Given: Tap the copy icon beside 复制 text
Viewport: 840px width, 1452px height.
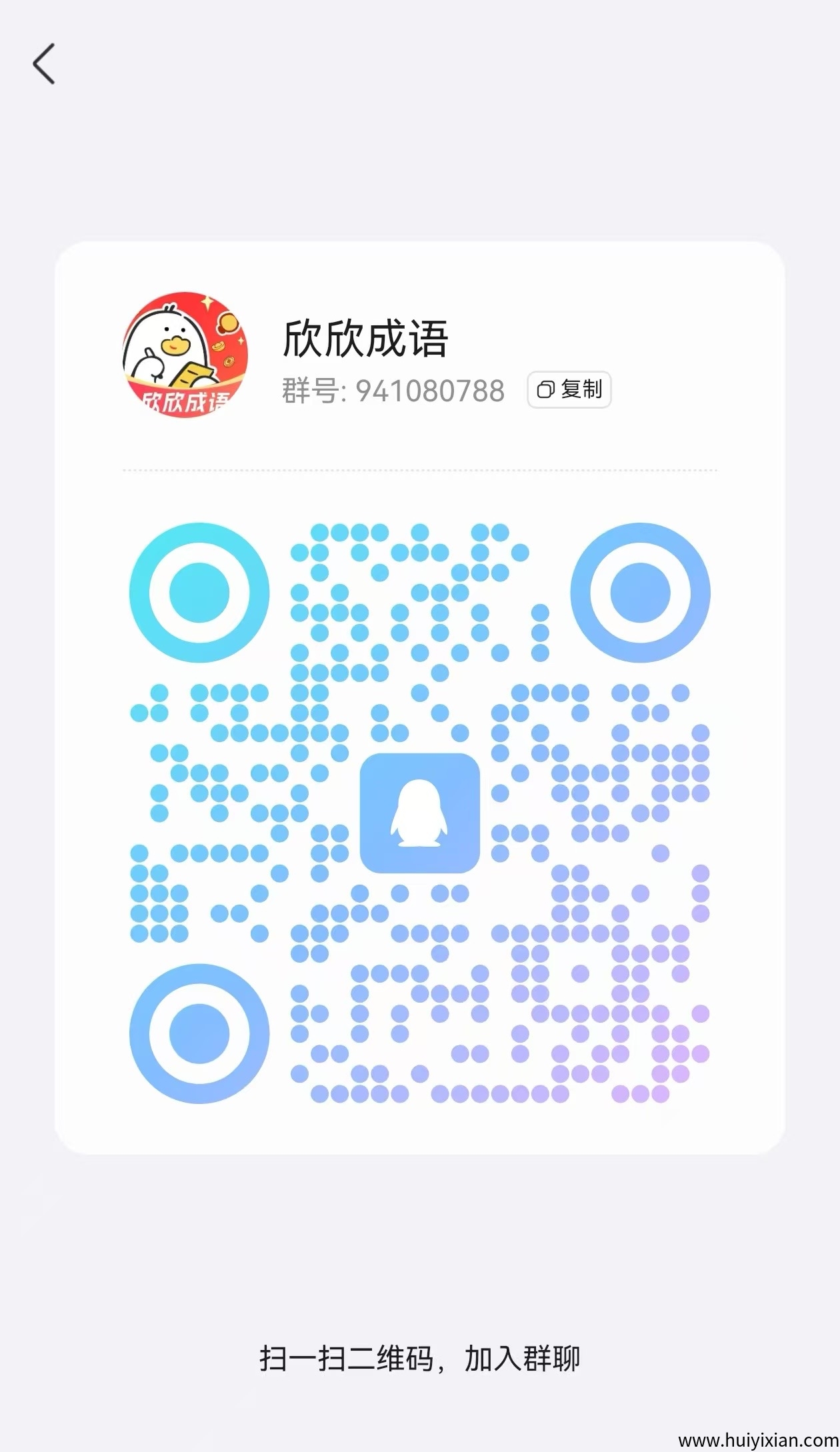Looking at the screenshot, I should 545,390.
